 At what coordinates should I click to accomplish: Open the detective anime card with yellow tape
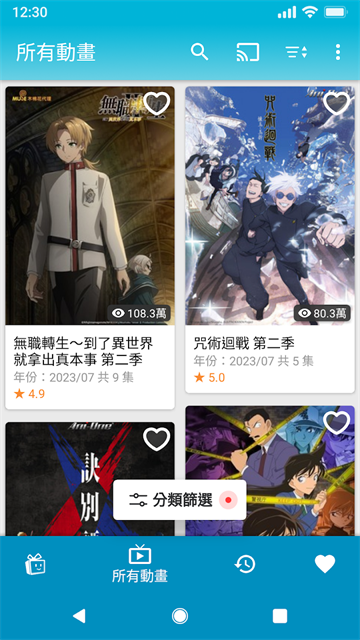[270, 471]
